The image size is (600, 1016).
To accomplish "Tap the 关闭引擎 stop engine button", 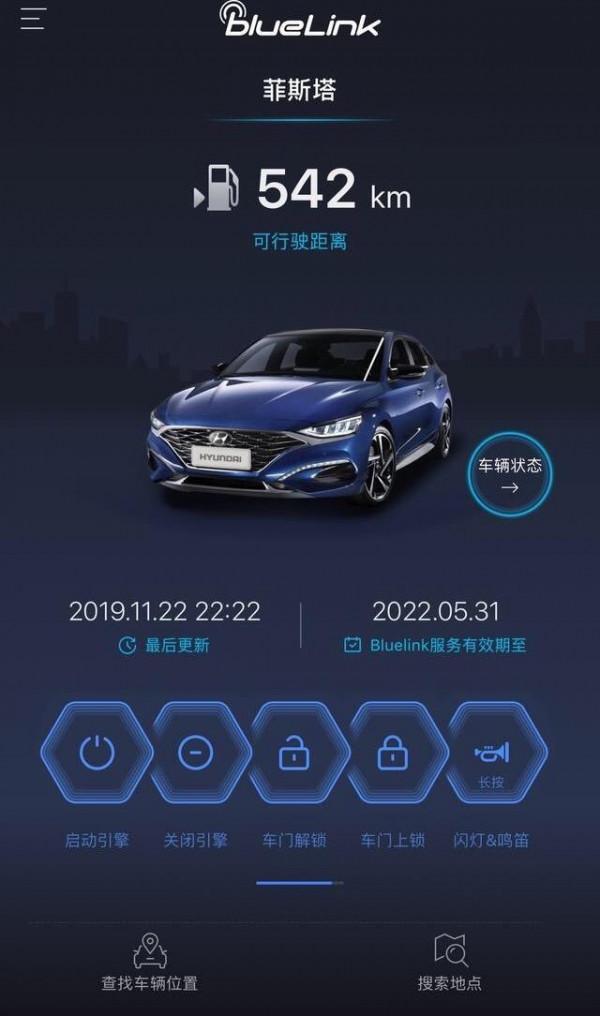I will coord(195,753).
